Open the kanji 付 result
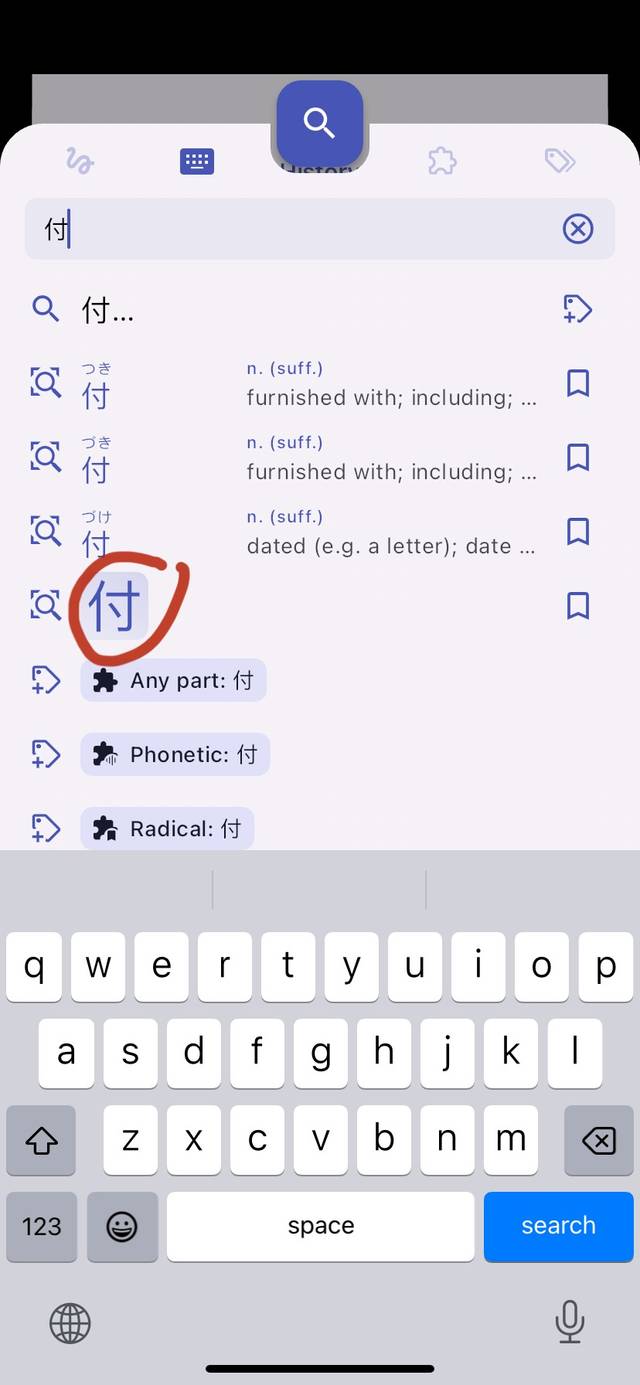The height and width of the screenshot is (1385, 640). click(x=114, y=606)
